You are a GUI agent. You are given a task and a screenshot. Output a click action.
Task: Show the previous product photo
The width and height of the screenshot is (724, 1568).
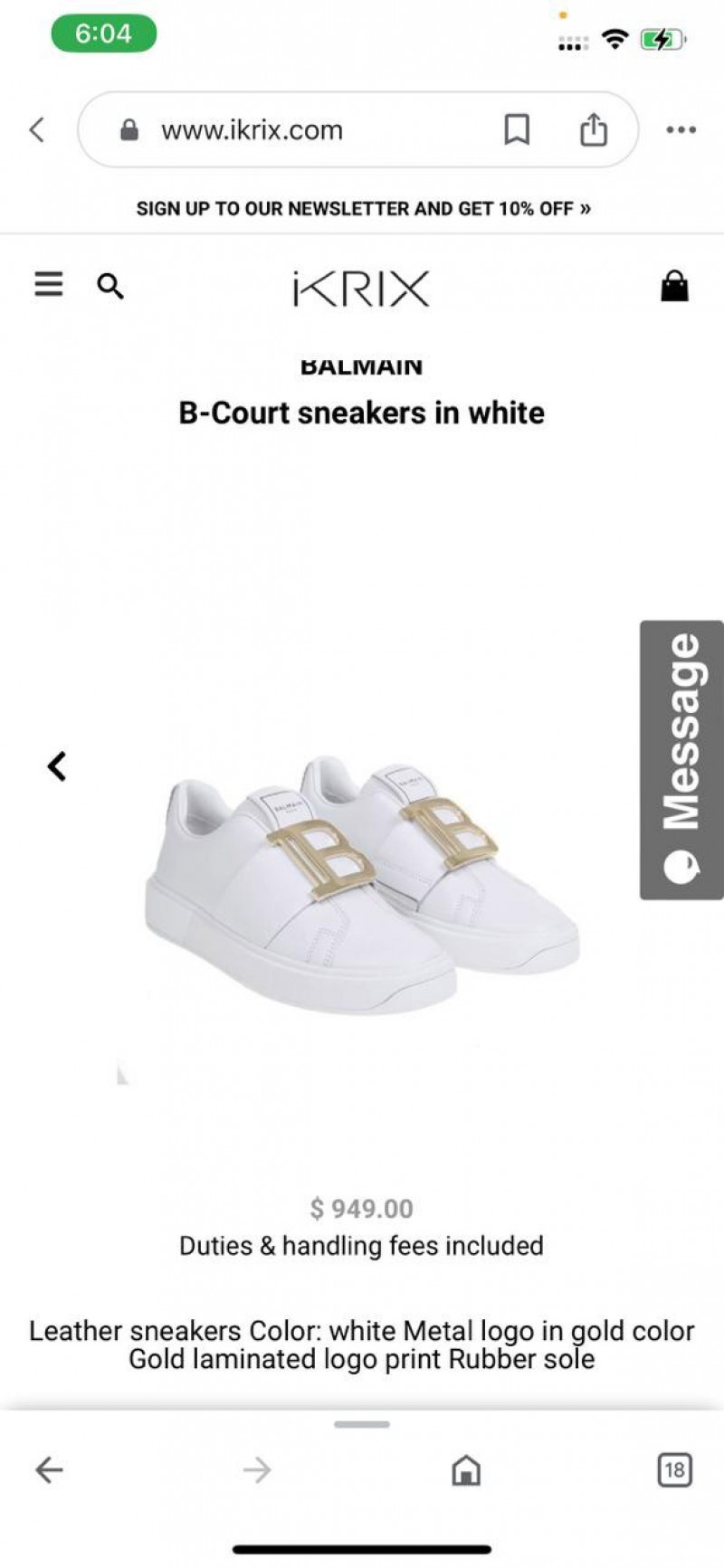57,766
